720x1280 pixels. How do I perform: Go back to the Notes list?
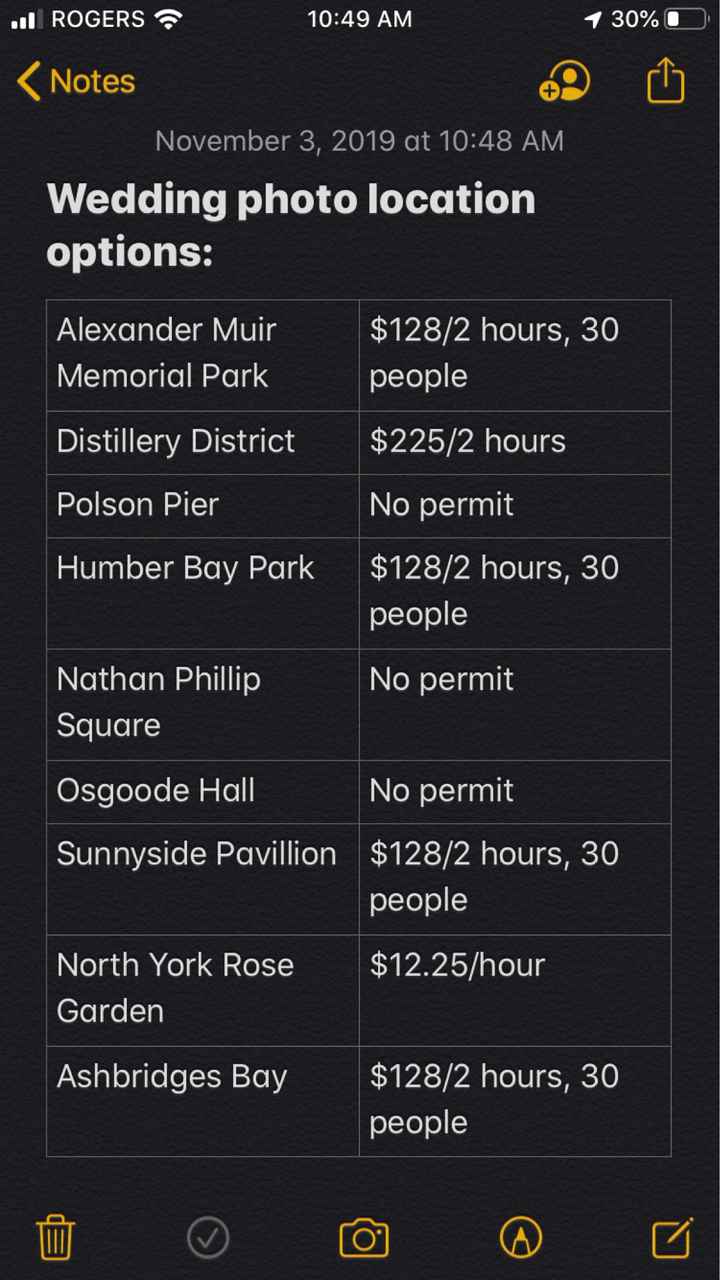[x=76, y=82]
